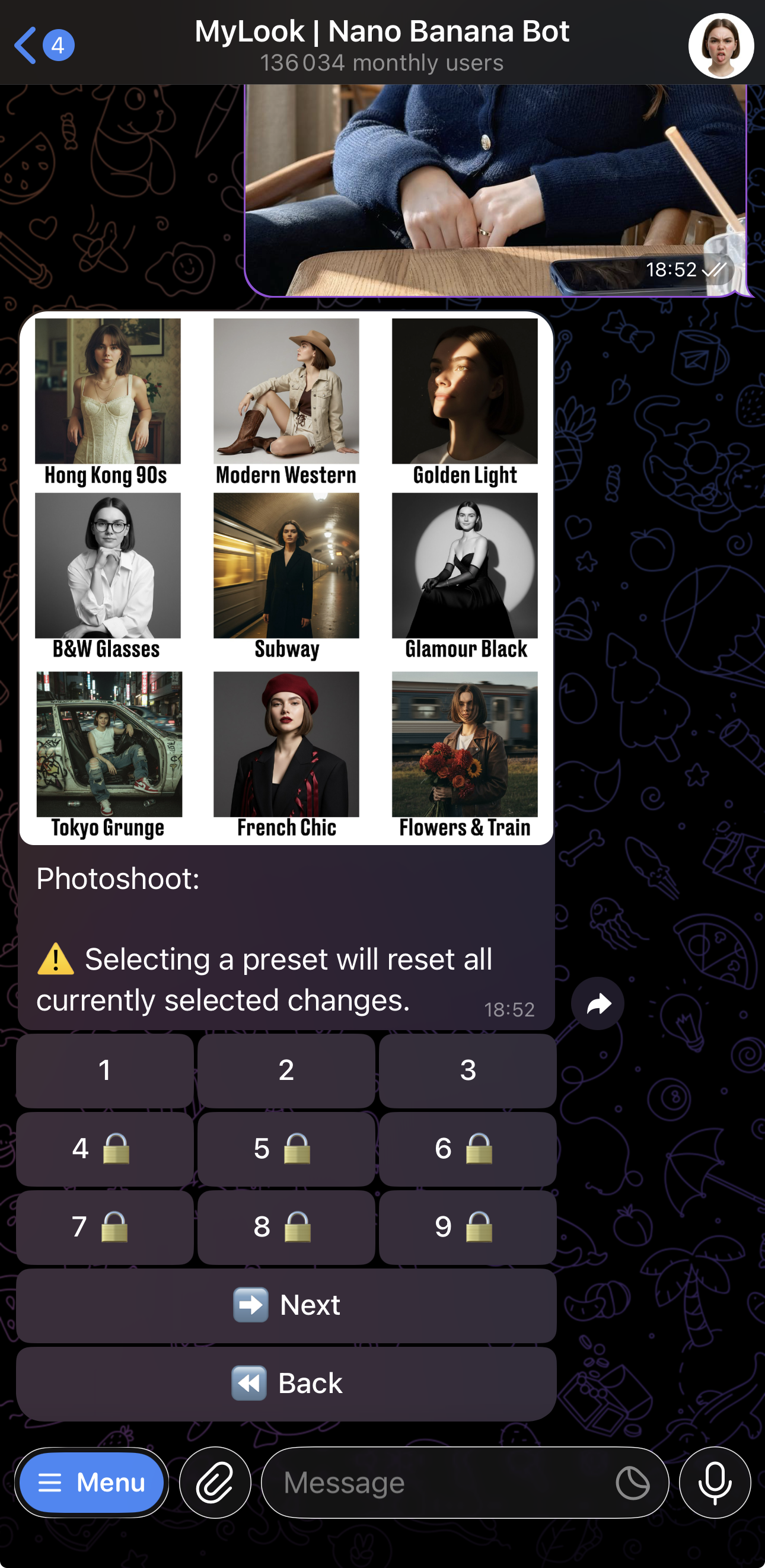This screenshot has height=1568, width=765.
Task: Open the sent photo of hands on table
Action: click(493, 189)
